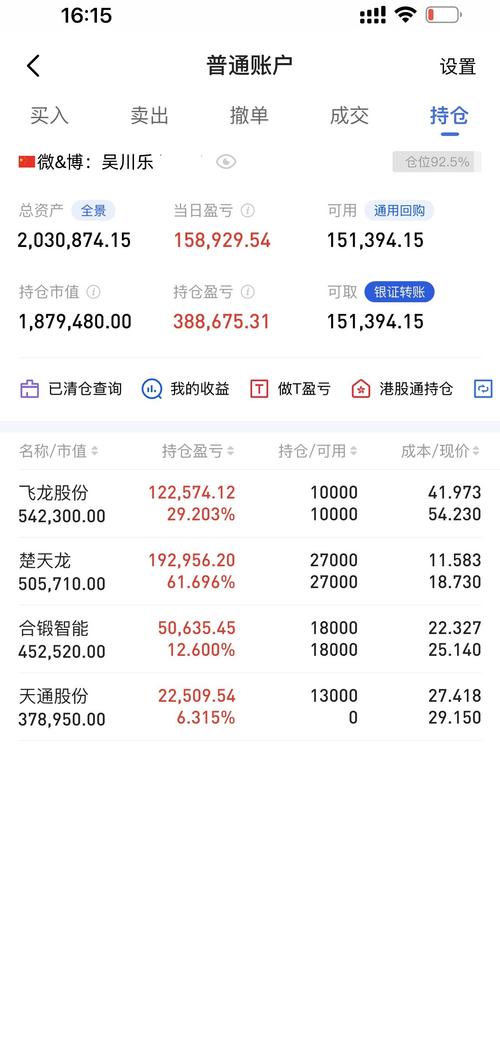This screenshot has height=1041, width=500.
Task: Sort holdings by 持仓盈亏 column
Action: (x=198, y=451)
